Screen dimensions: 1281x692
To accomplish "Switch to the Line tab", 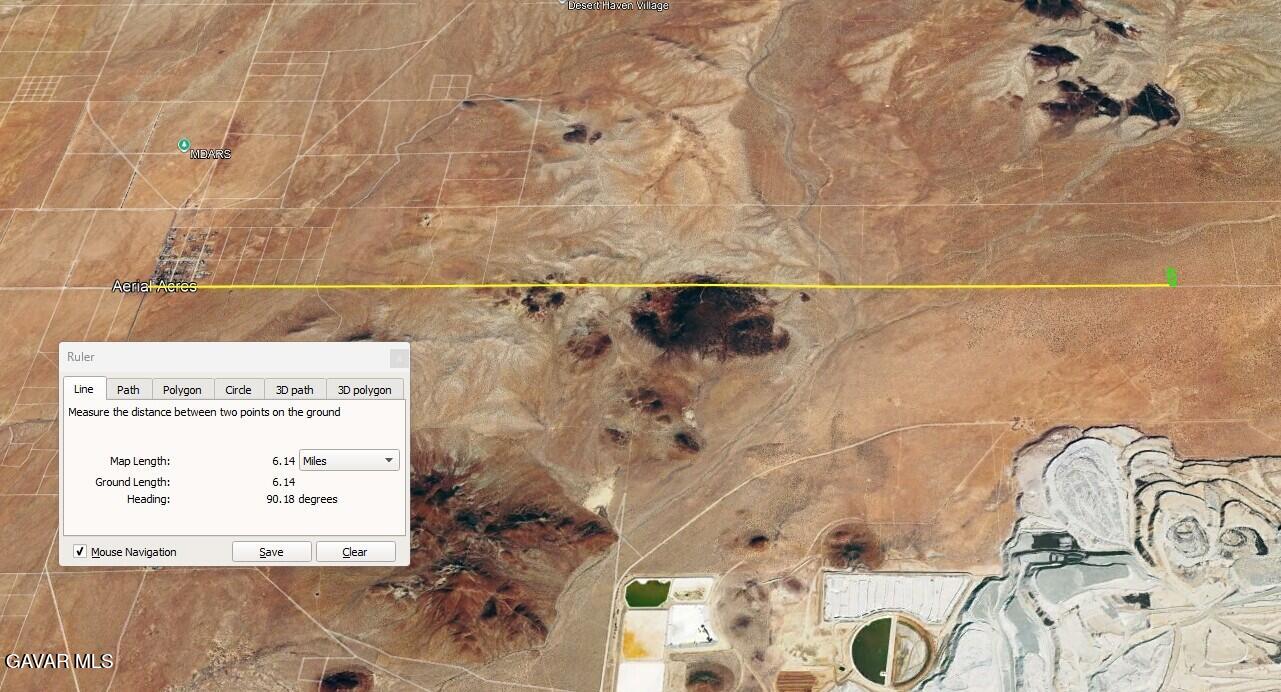I will (x=84, y=389).
